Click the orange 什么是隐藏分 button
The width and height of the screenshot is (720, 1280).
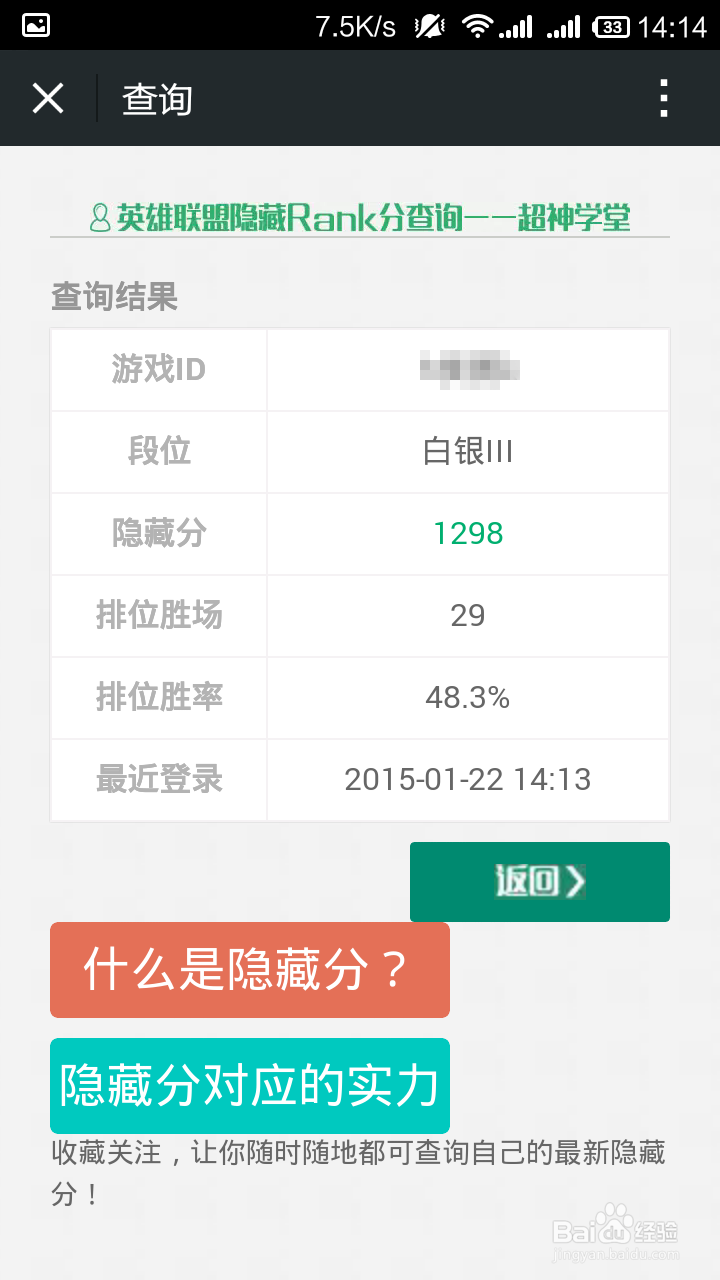(249, 969)
